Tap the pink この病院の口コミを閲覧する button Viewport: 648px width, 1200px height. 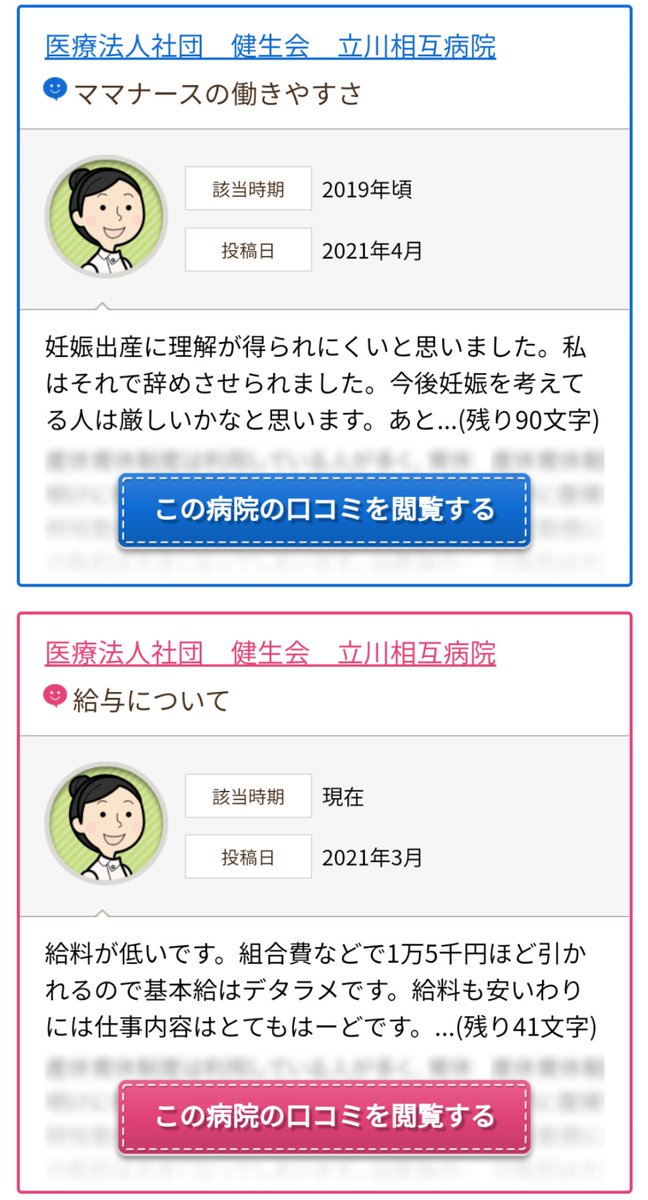324,1116
